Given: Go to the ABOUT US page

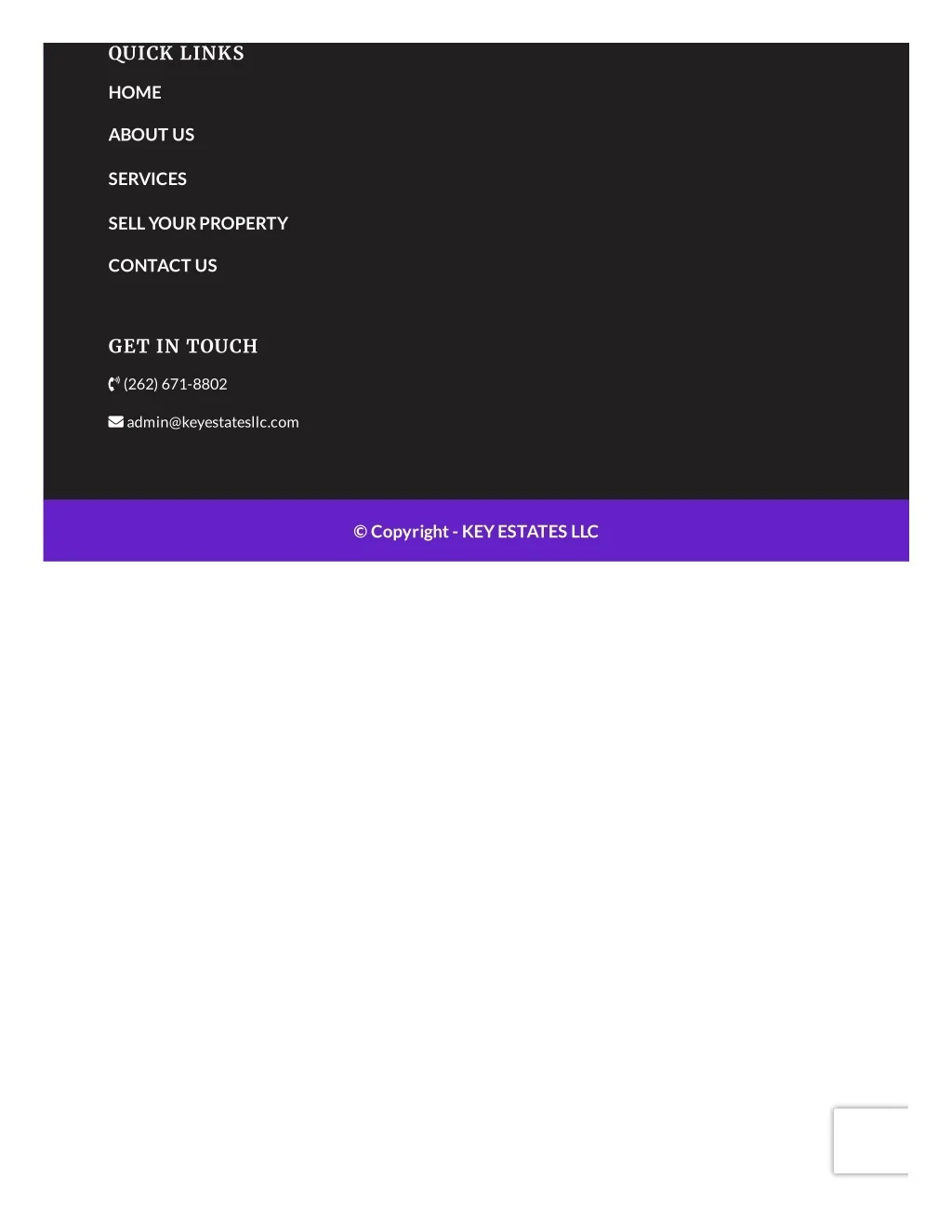Looking at the screenshot, I should click(x=152, y=135).
